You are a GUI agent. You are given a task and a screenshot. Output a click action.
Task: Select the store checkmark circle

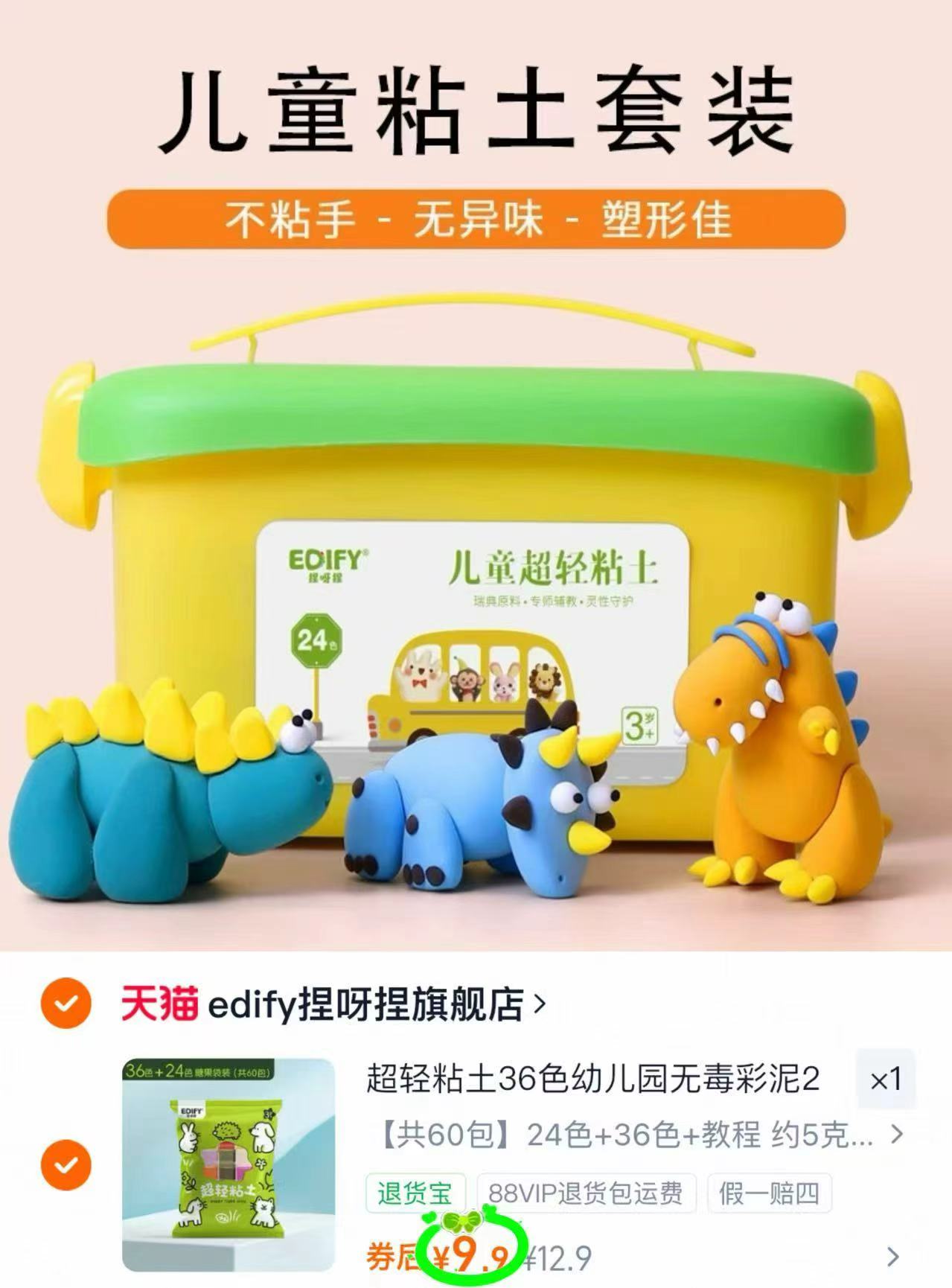click(x=66, y=1003)
